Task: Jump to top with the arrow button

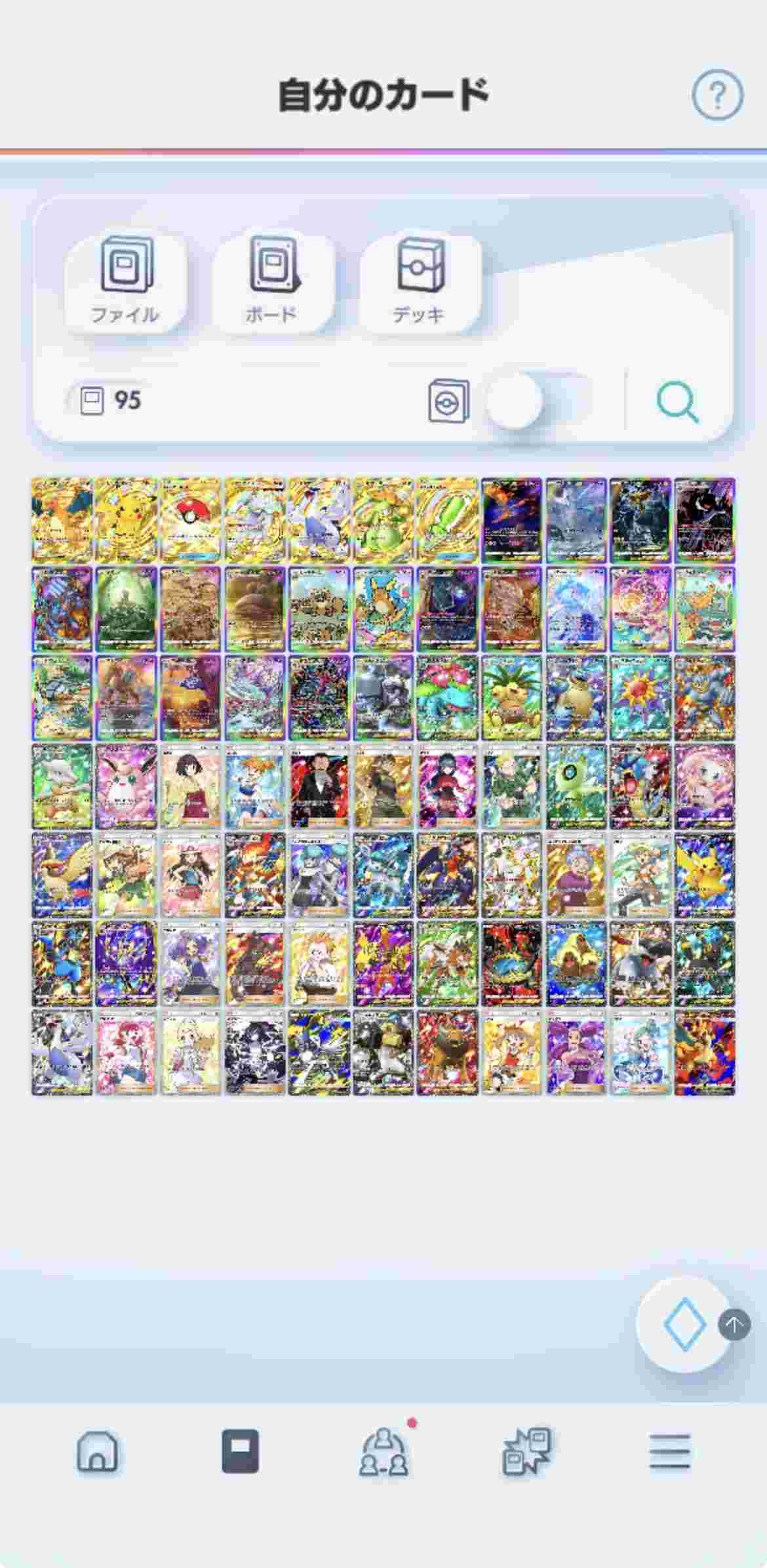Action: 734,1324
